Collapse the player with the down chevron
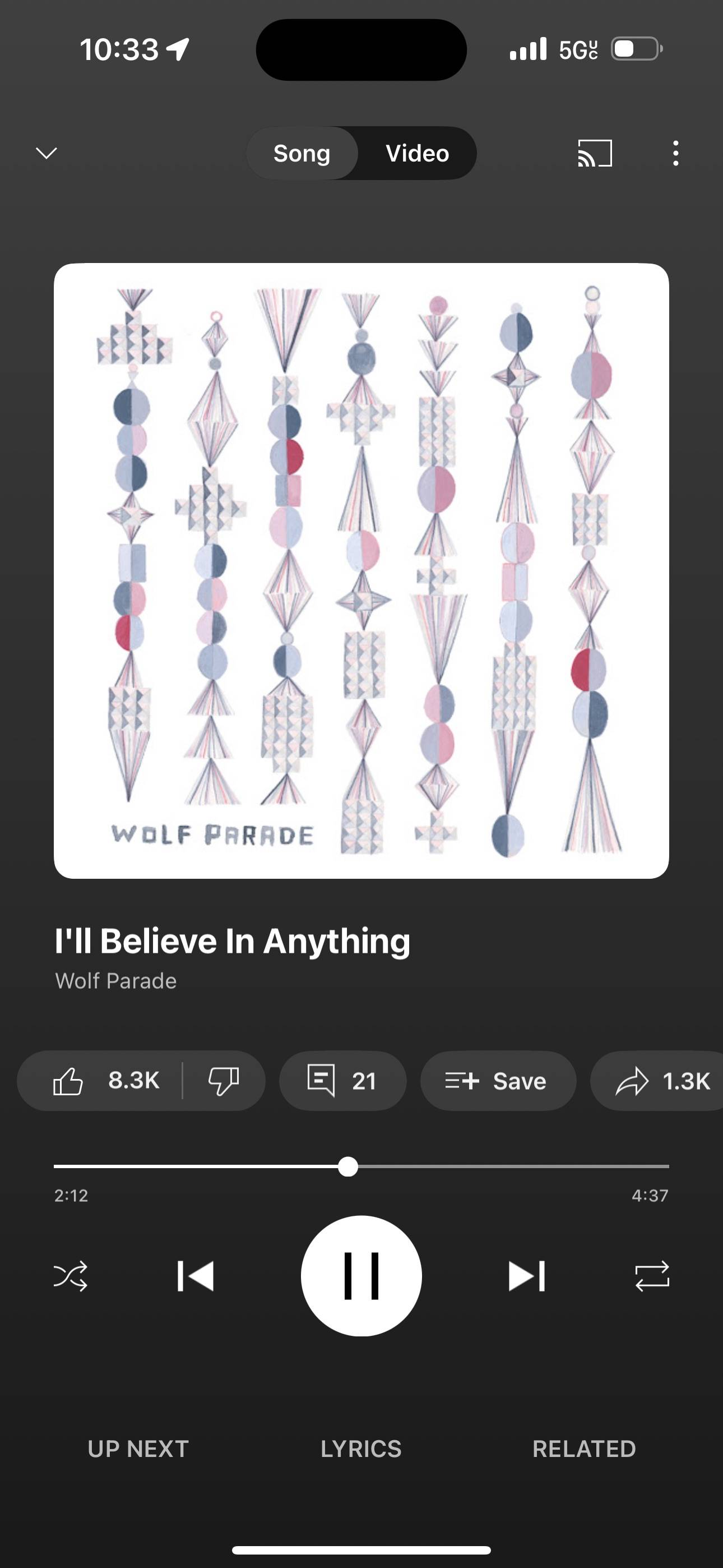Viewport: 723px width, 1568px height. click(x=47, y=153)
